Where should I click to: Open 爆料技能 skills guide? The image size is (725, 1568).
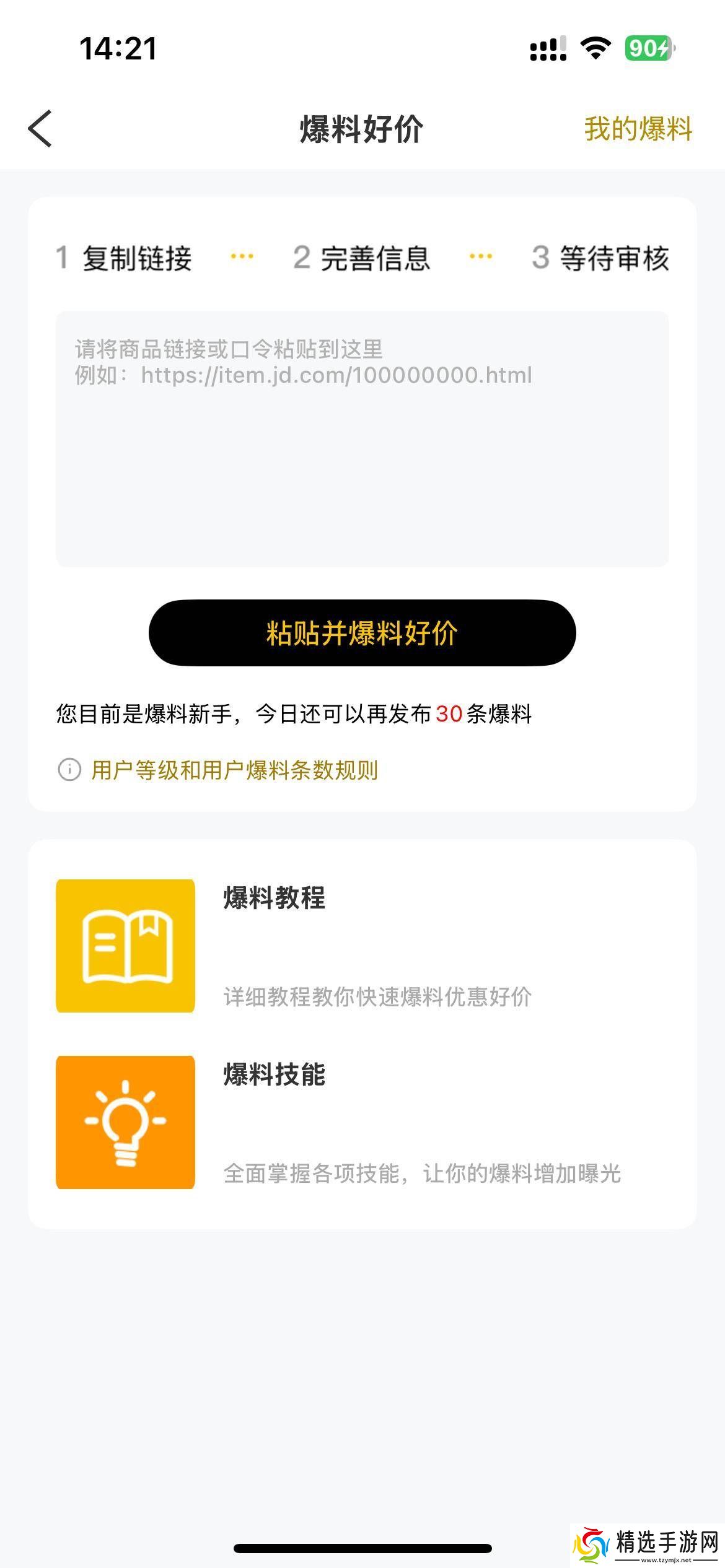pyautogui.click(x=362, y=1122)
